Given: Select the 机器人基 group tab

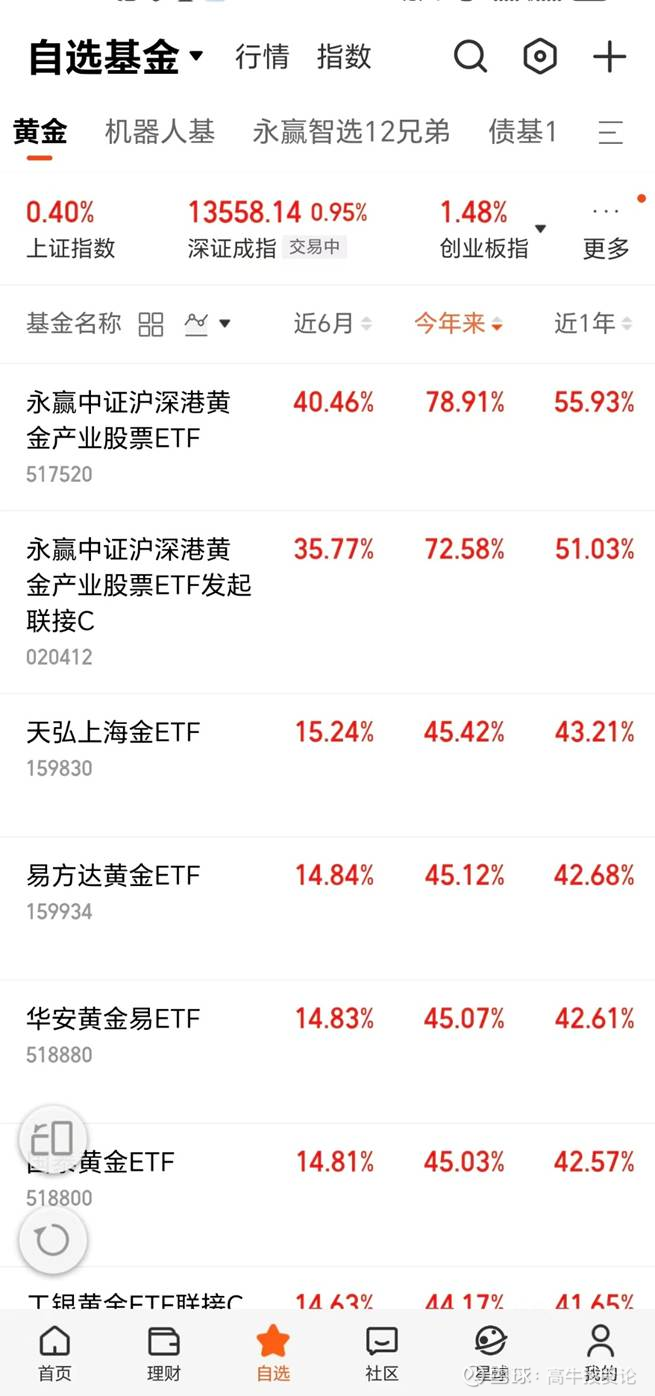Looking at the screenshot, I should pyautogui.click(x=160, y=132).
